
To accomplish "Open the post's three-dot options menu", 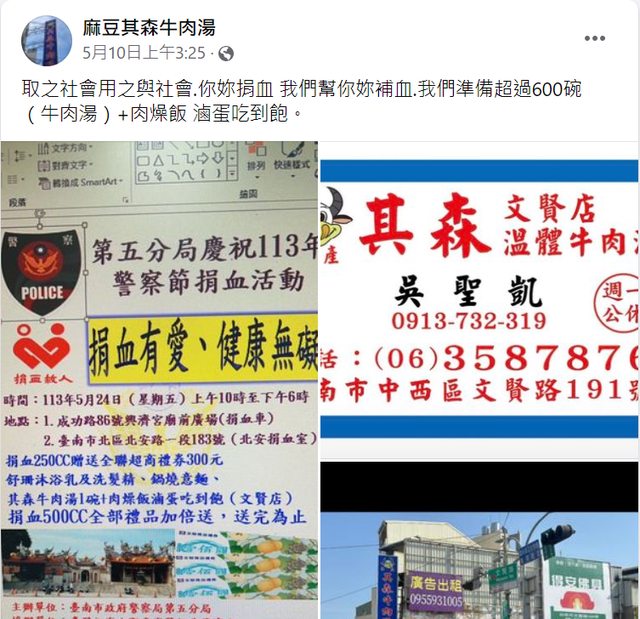I will click(595, 39).
